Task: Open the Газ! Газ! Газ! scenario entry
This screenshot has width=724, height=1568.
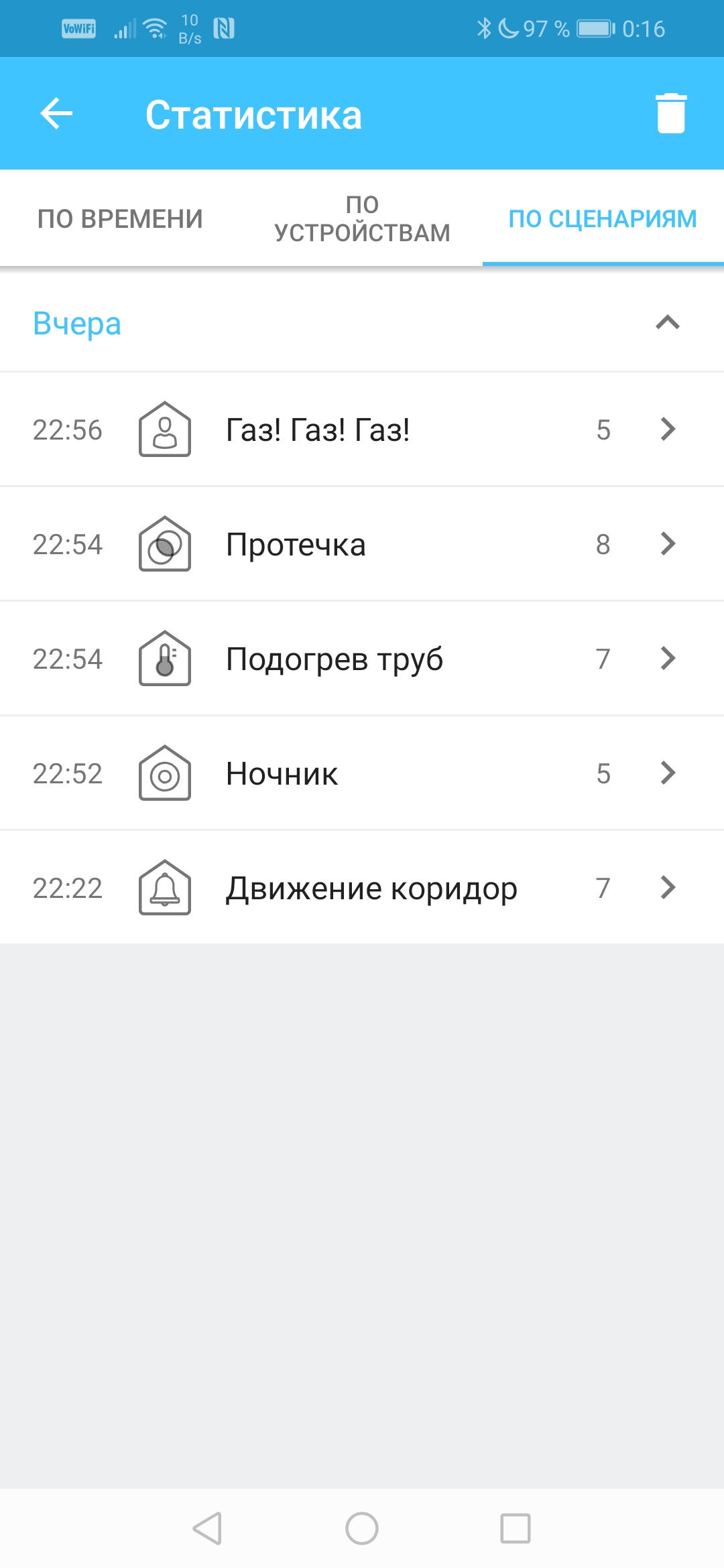Action: [362, 430]
